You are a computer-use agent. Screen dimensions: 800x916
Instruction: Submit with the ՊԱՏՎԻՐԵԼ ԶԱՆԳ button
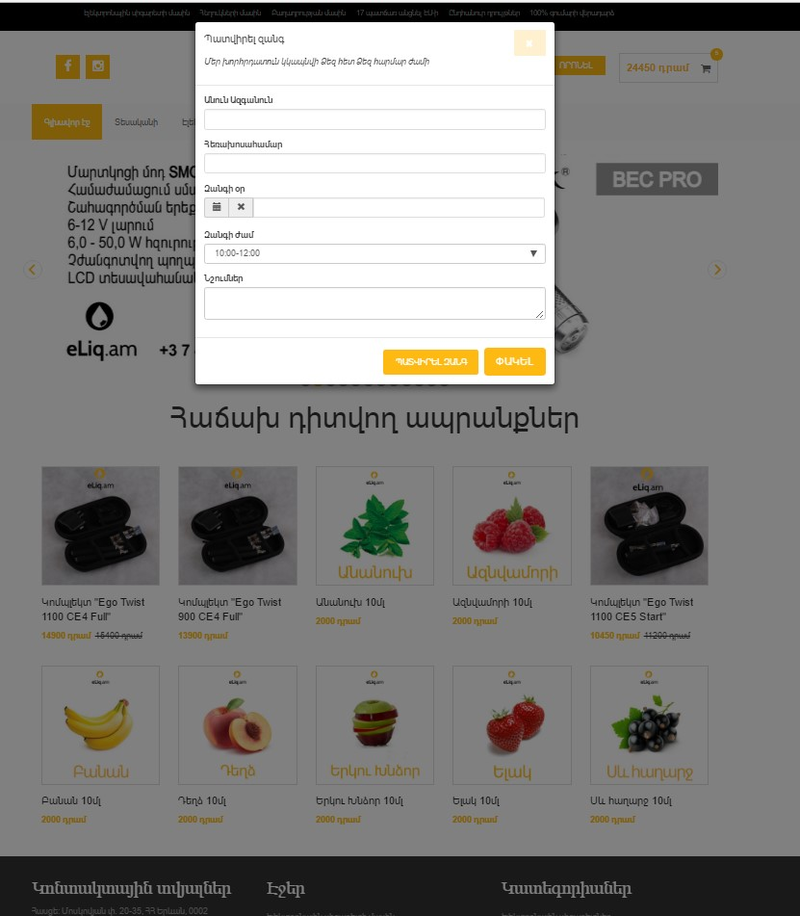(430, 361)
